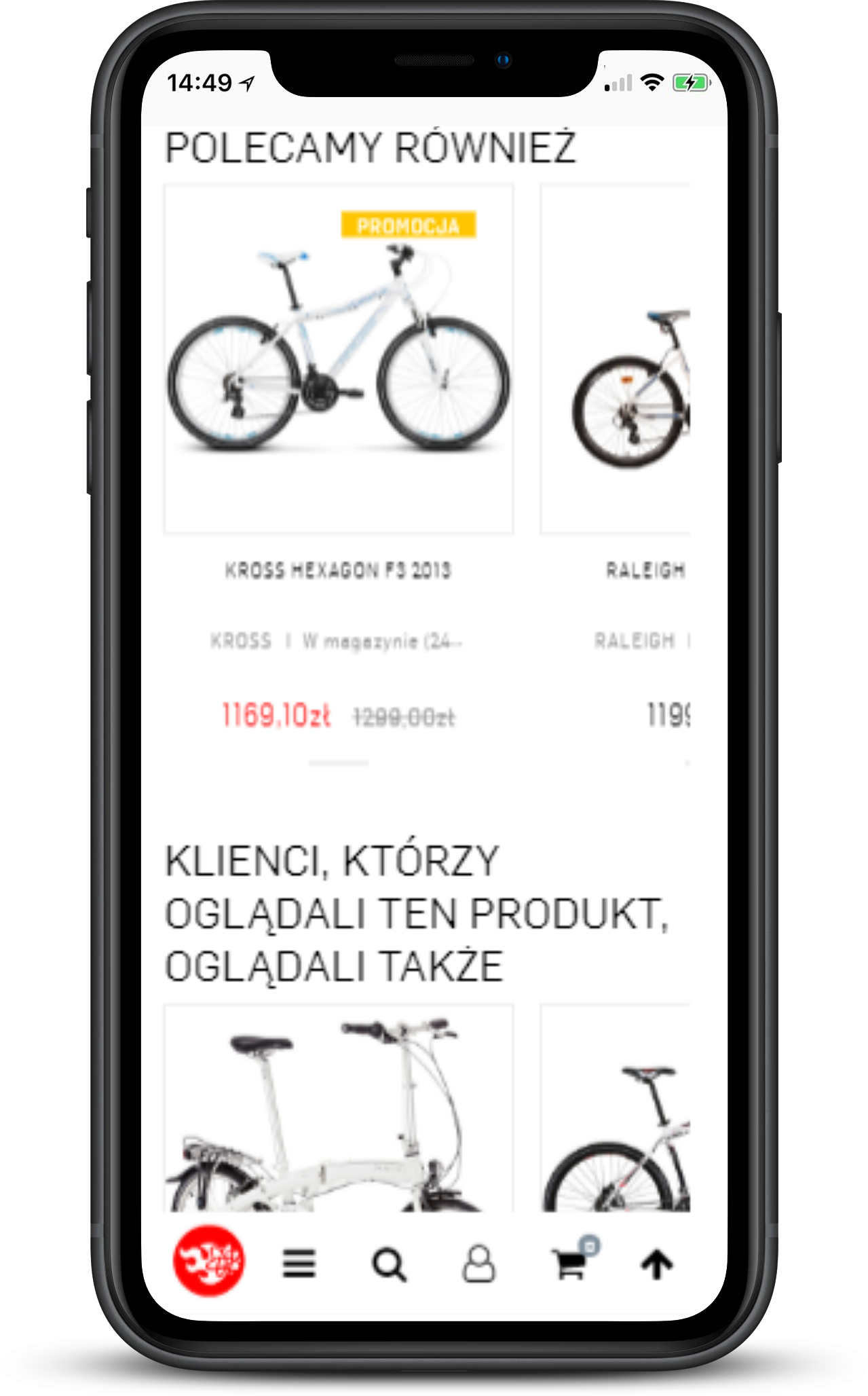Open the Kross brand link

click(x=241, y=641)
